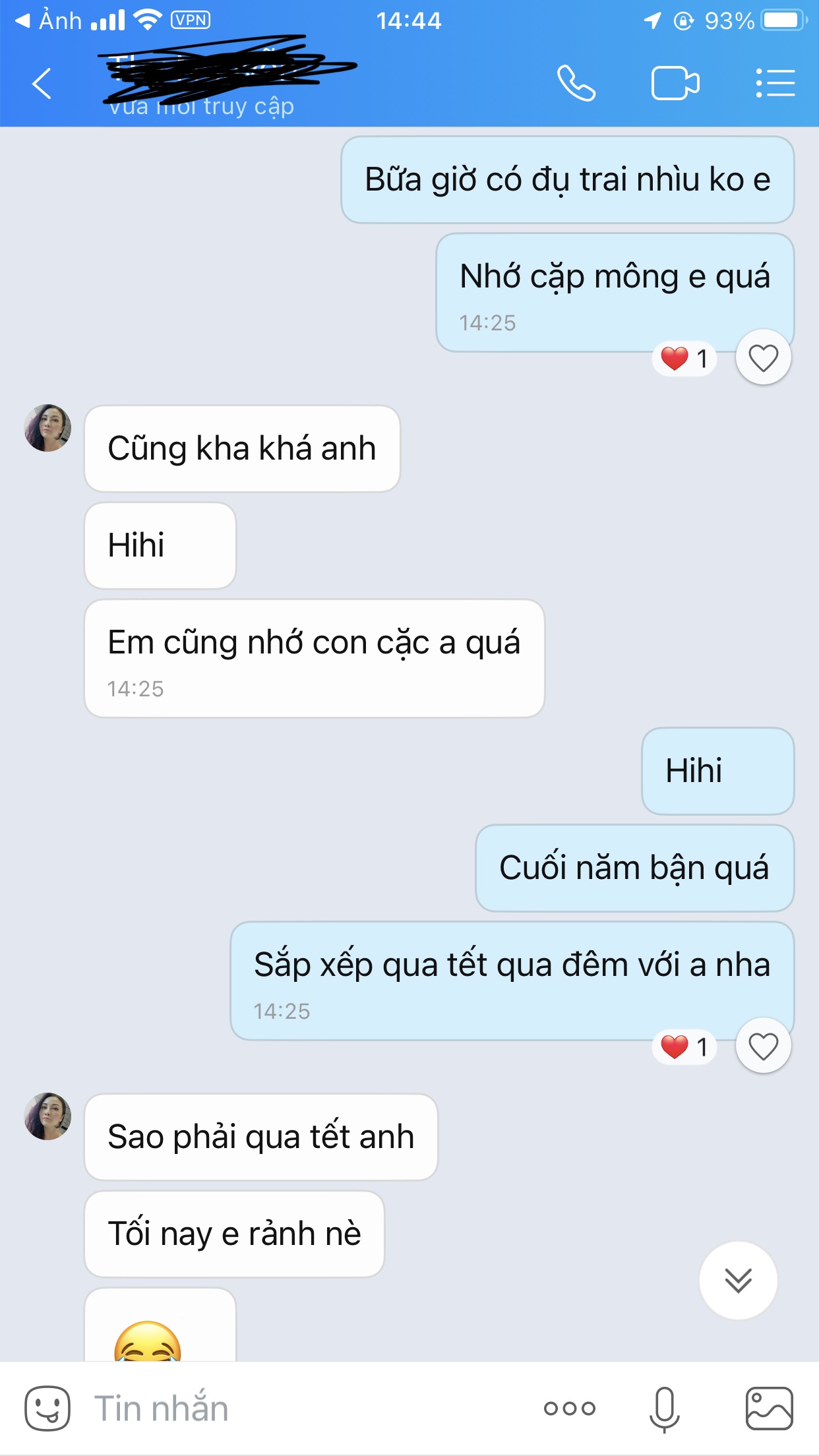
Task: Tap the heart button on the 14:25 'quá' message
Action: point(763,358)
